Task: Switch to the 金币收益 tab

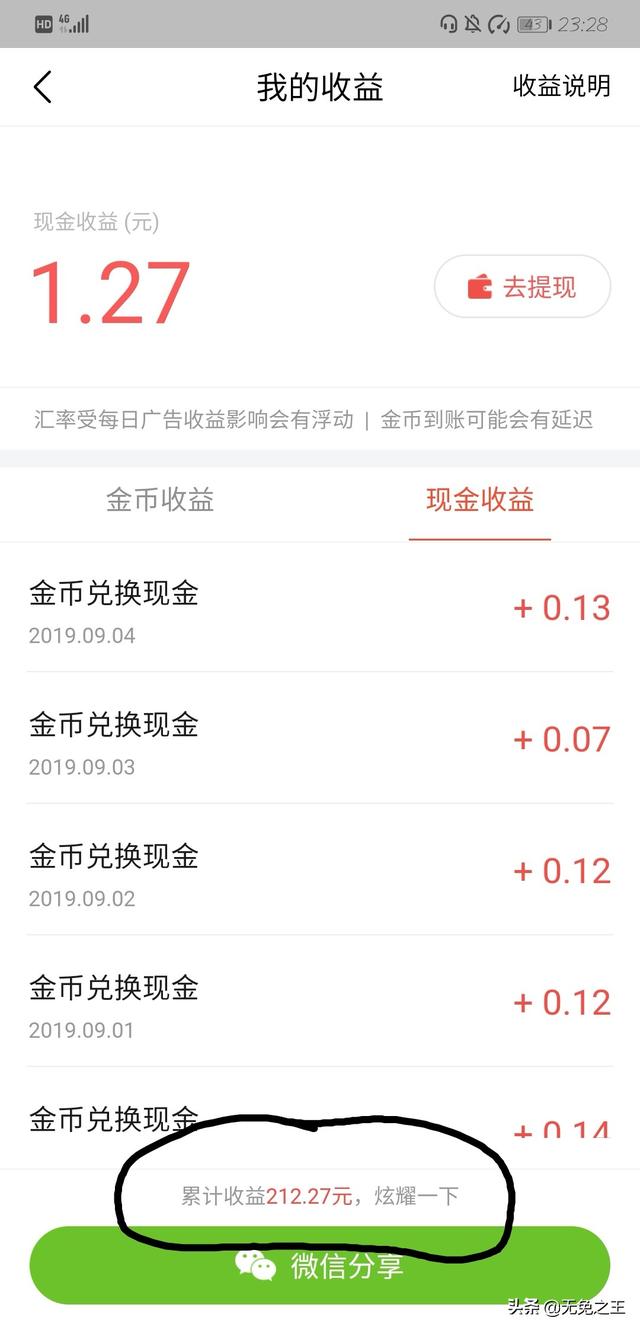Action: (x=160, y=500)
